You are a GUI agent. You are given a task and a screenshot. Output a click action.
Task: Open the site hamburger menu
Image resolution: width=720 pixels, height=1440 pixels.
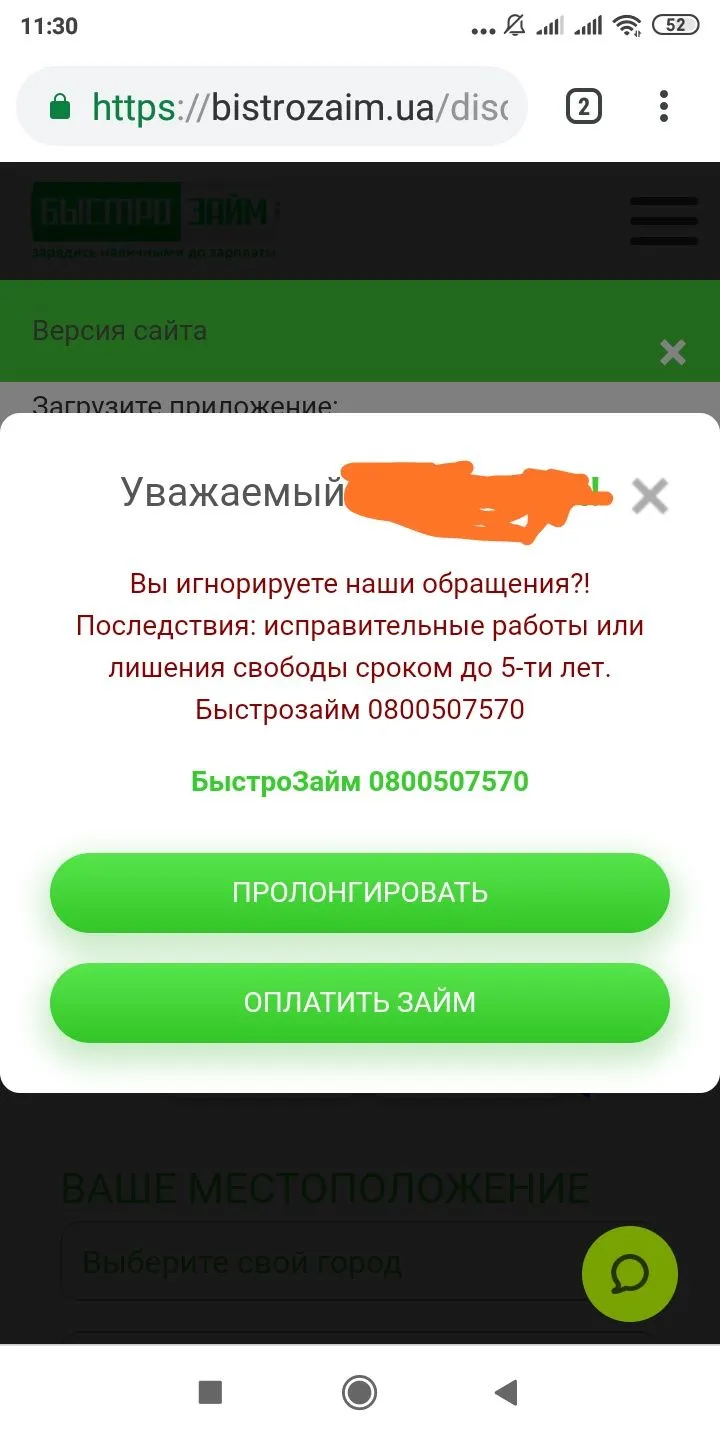click(x=664, y=221)
